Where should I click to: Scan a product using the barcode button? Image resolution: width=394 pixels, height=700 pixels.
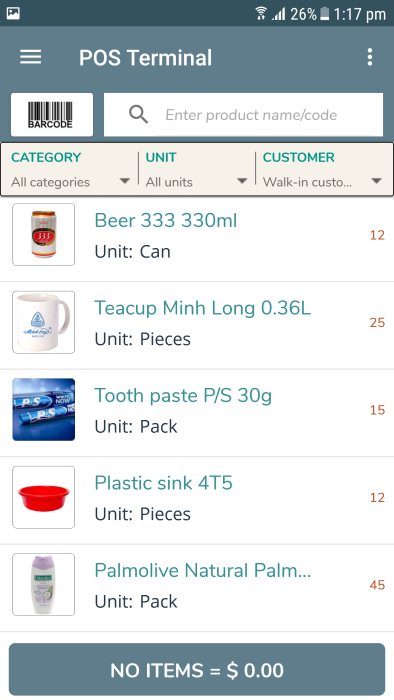(52, 115)
